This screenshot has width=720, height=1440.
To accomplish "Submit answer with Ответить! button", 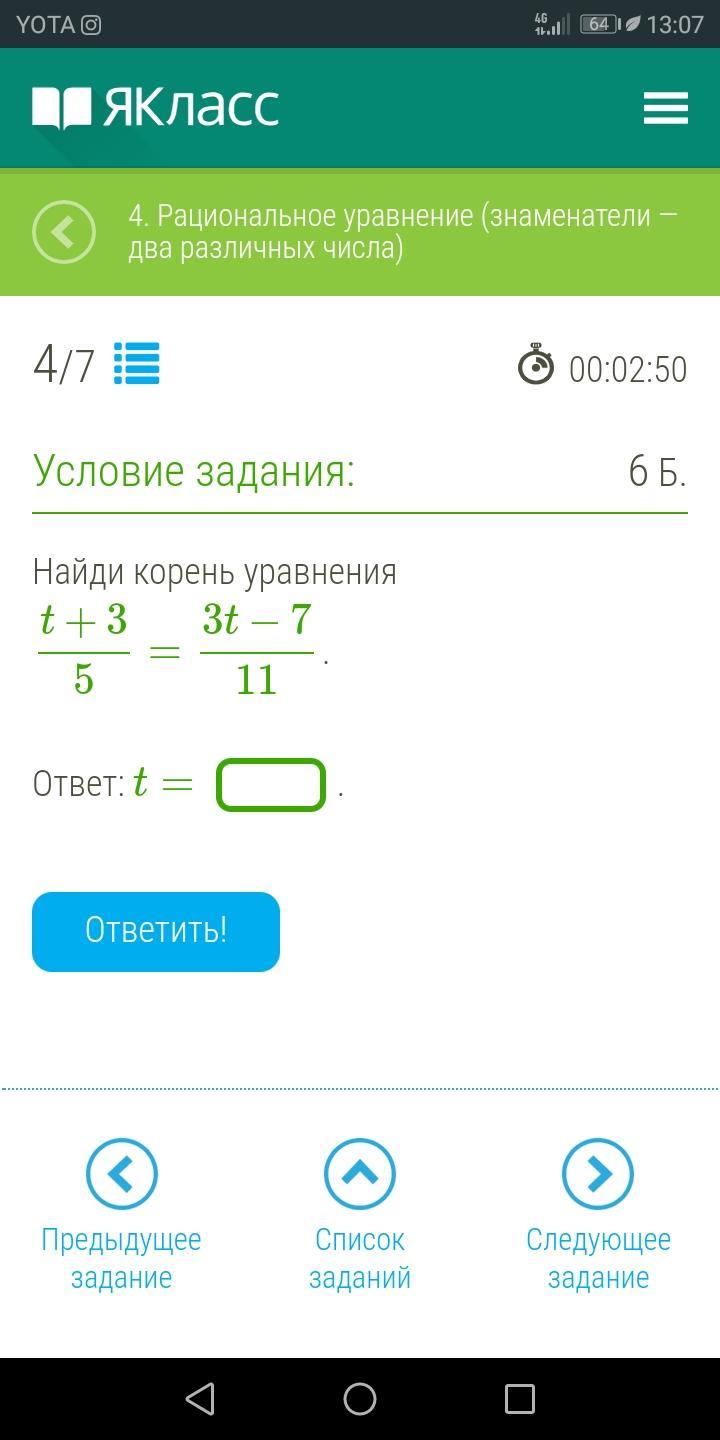I will coord(156,931).
